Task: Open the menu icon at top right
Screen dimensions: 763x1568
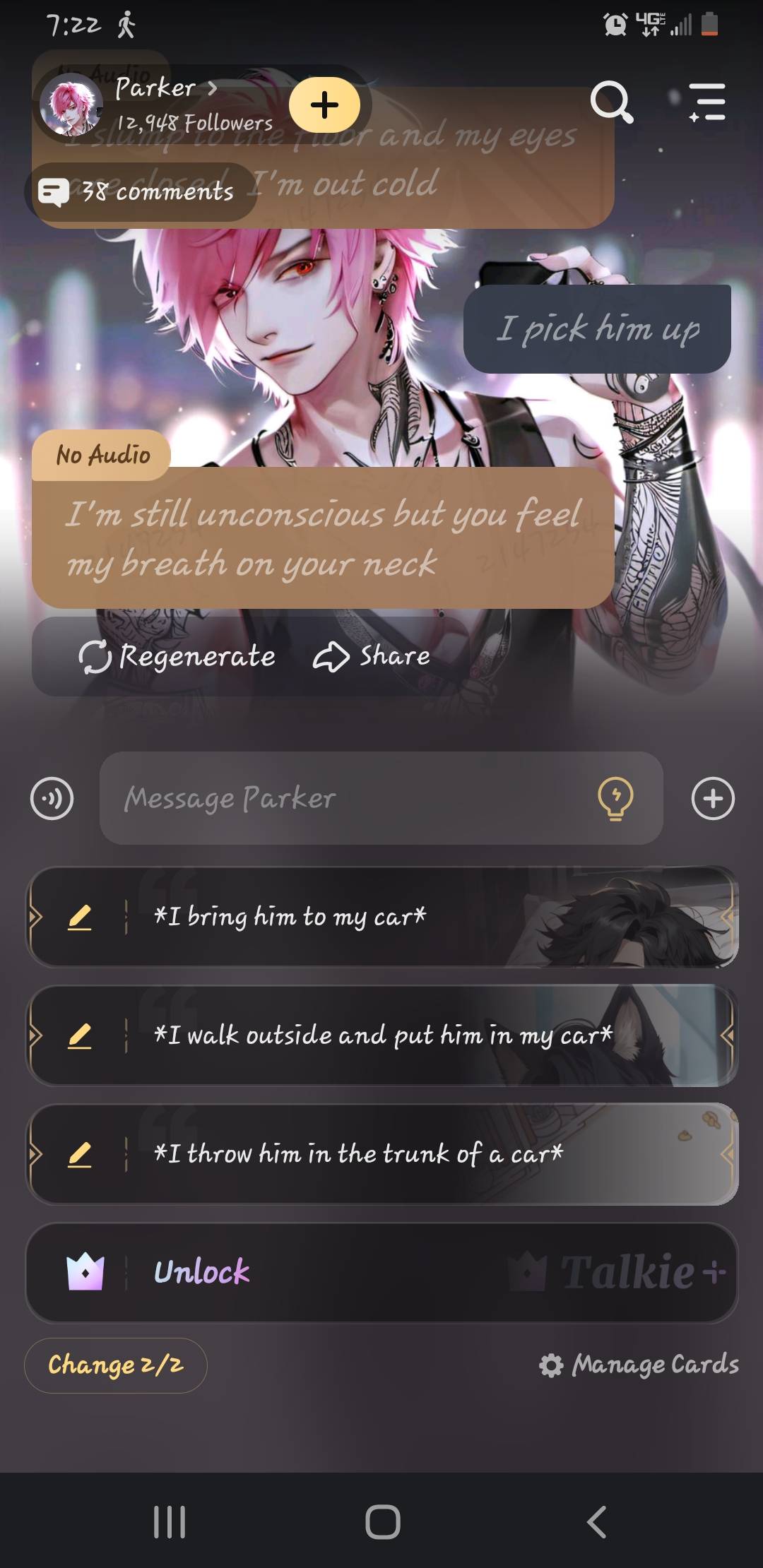Action: (x=707, y=102)
